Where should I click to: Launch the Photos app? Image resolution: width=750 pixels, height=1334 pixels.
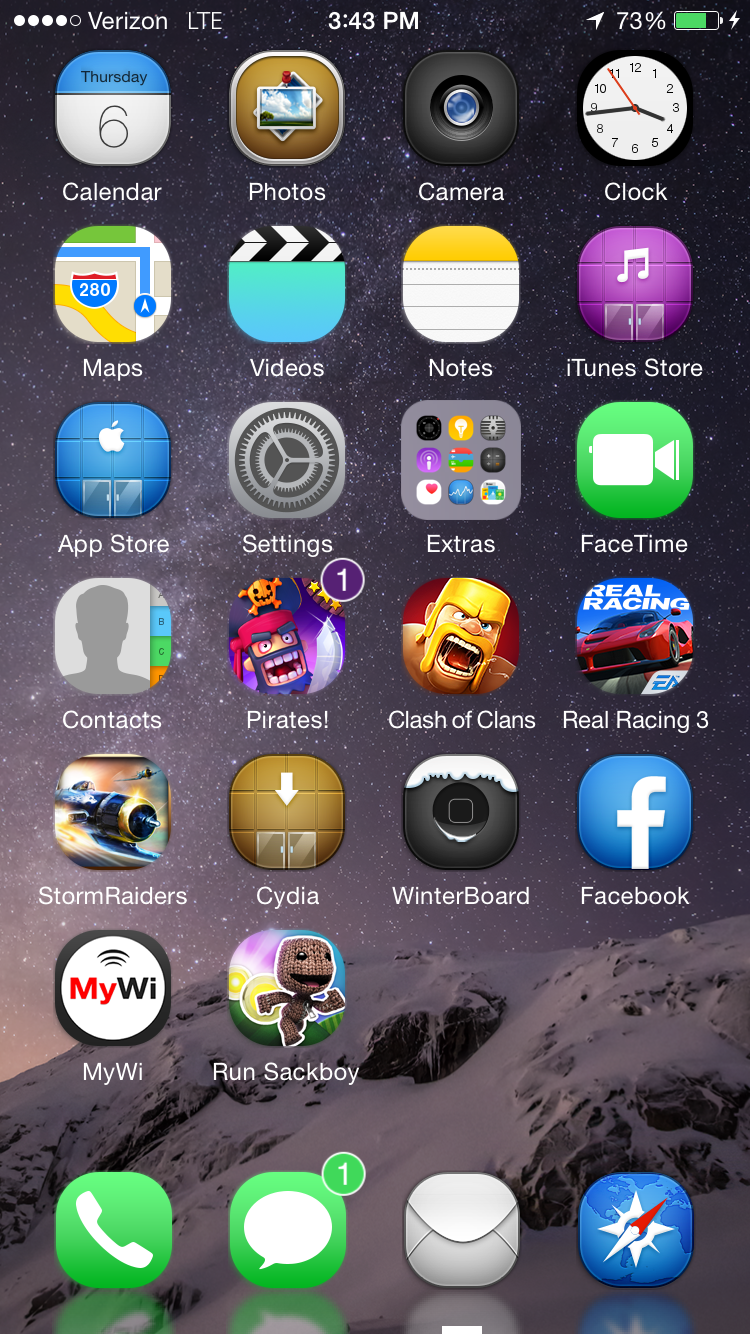[287, 109]
